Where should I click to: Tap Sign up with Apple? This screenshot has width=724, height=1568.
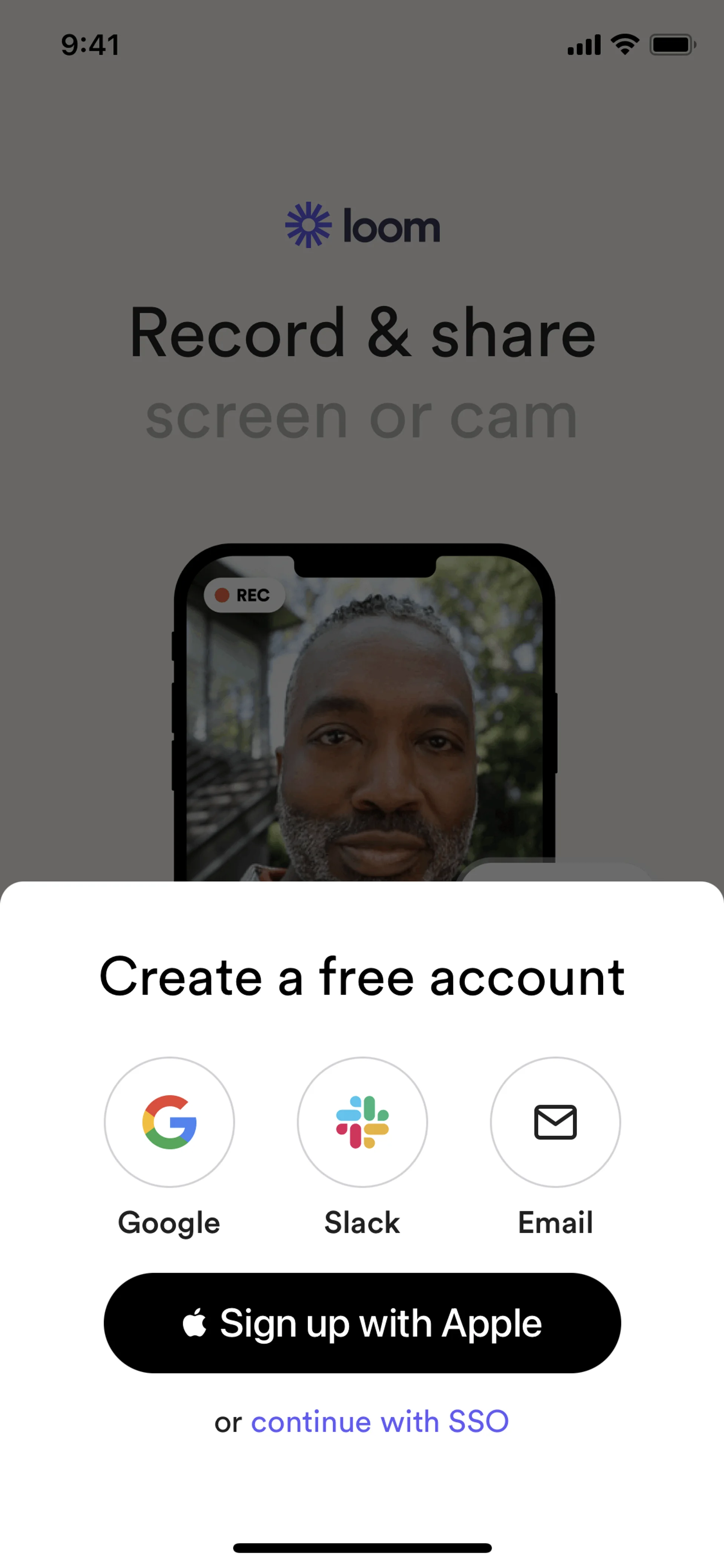pos(362,1323)
